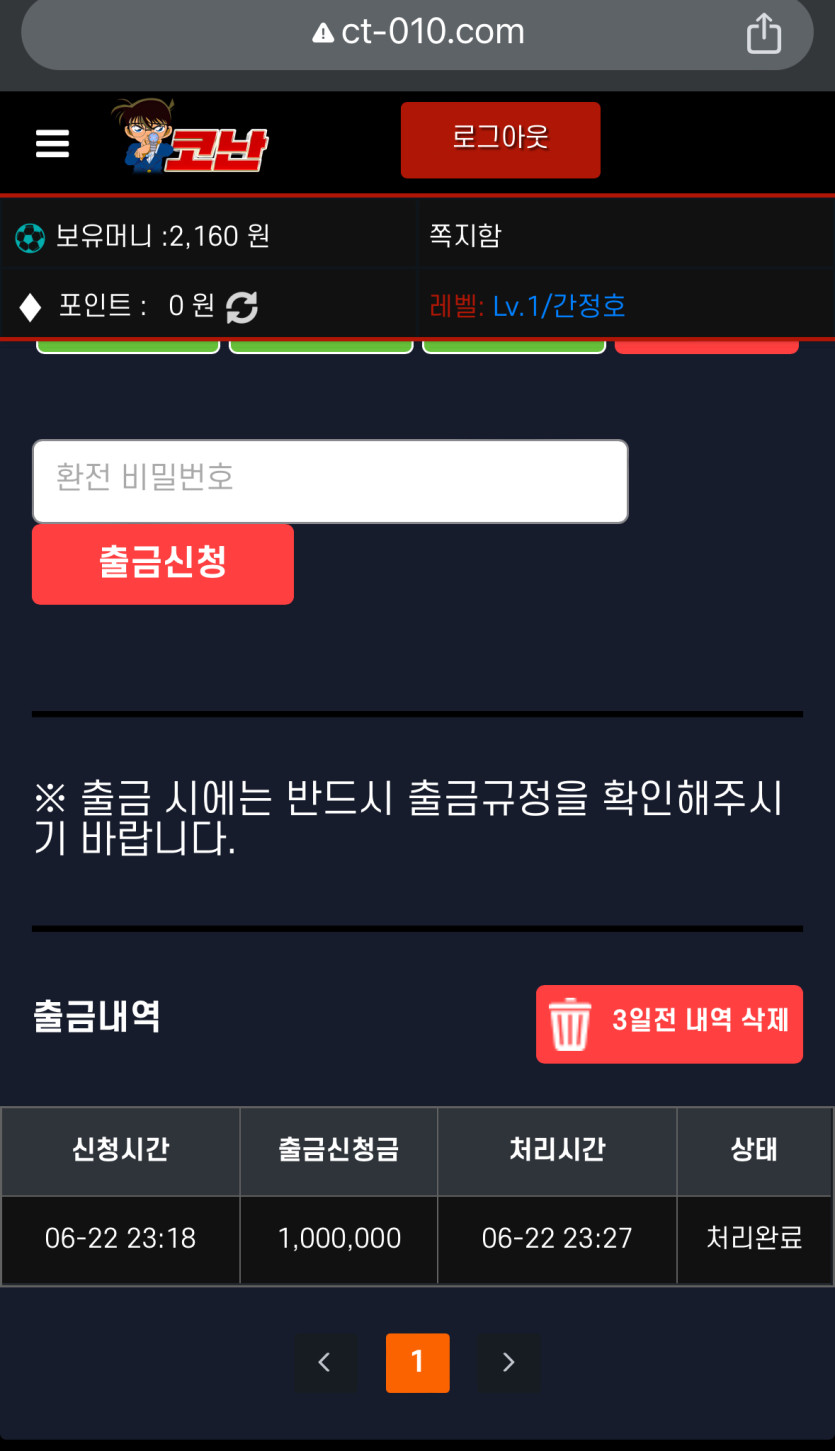Go to next page of 출금내역
Screen dimensions: 835x1451
pyautogui.click(x=508, y=1362)
